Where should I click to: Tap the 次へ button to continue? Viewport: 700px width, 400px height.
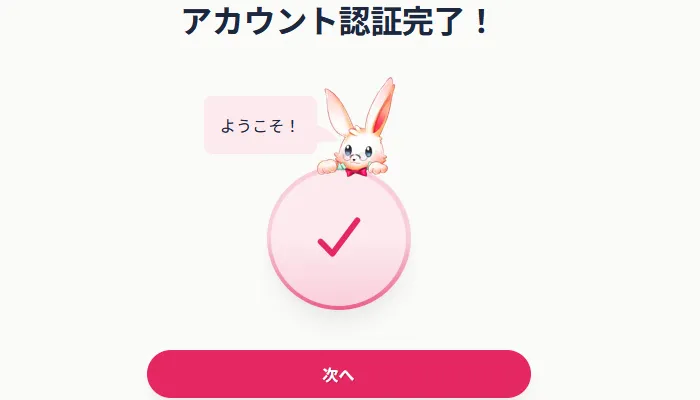[x=338, y=375]
